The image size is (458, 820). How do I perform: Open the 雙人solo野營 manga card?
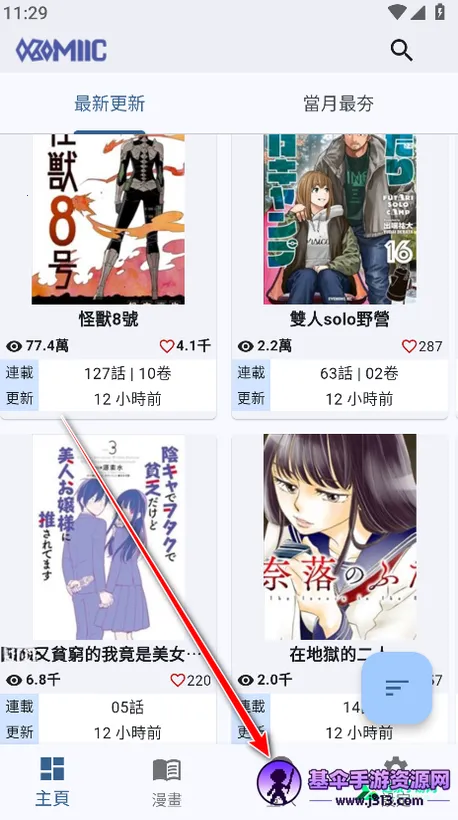[x=339, y=276]
